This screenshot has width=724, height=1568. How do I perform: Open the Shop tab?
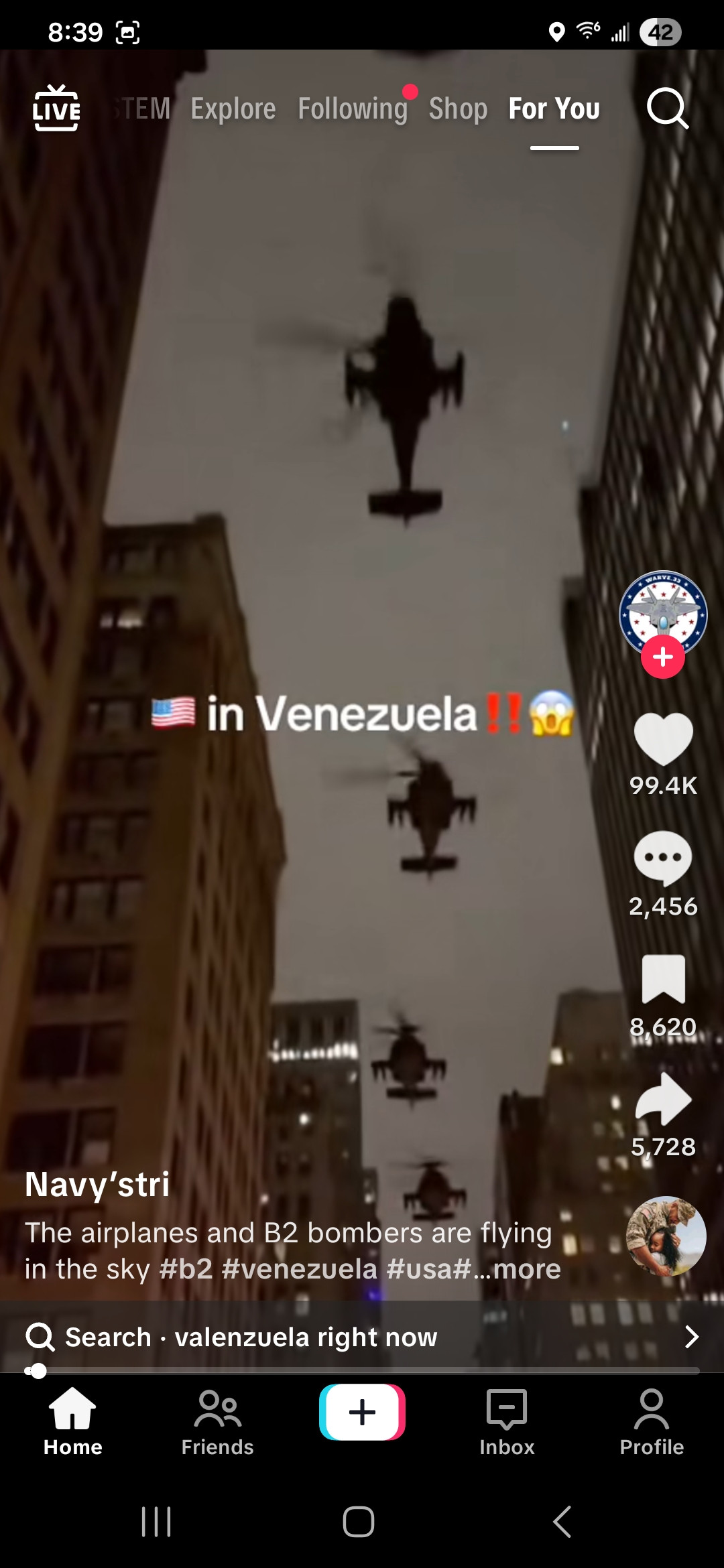pyautogui.click(x=458, y=109)
